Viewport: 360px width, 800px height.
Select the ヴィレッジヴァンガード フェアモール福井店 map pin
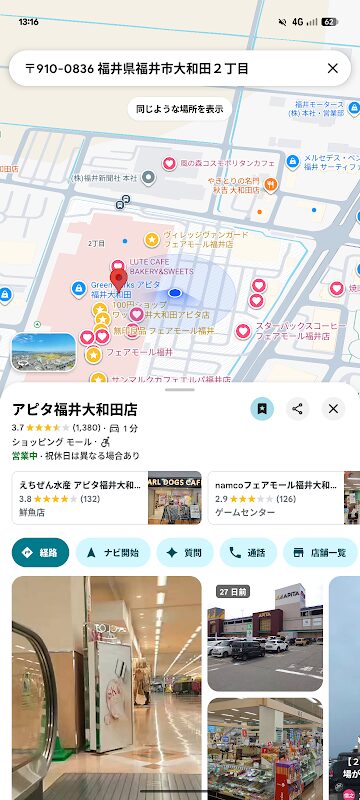click(151, 239)
